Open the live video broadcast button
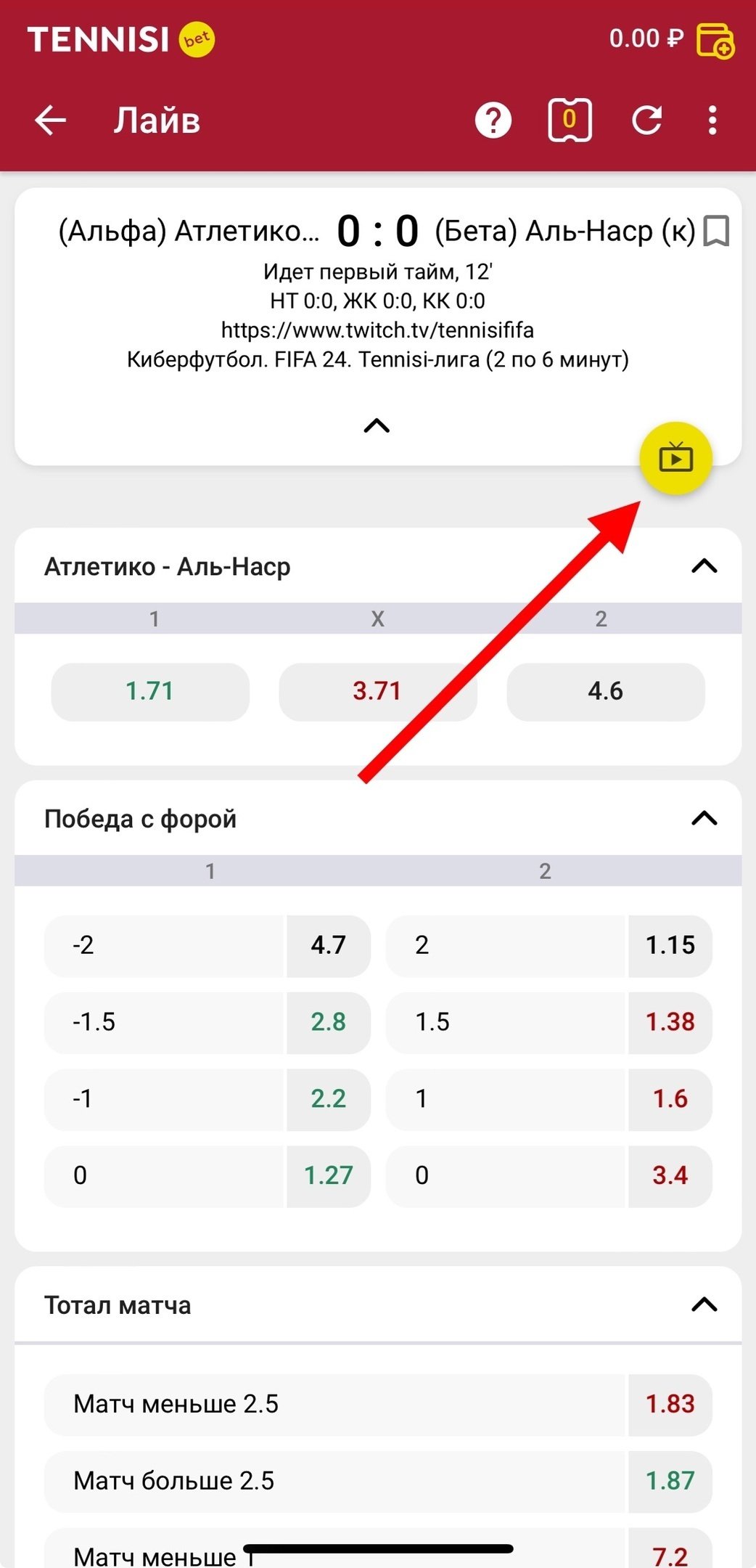The image size is (756, 1568). pyautogui.click(x=675, y=458)
